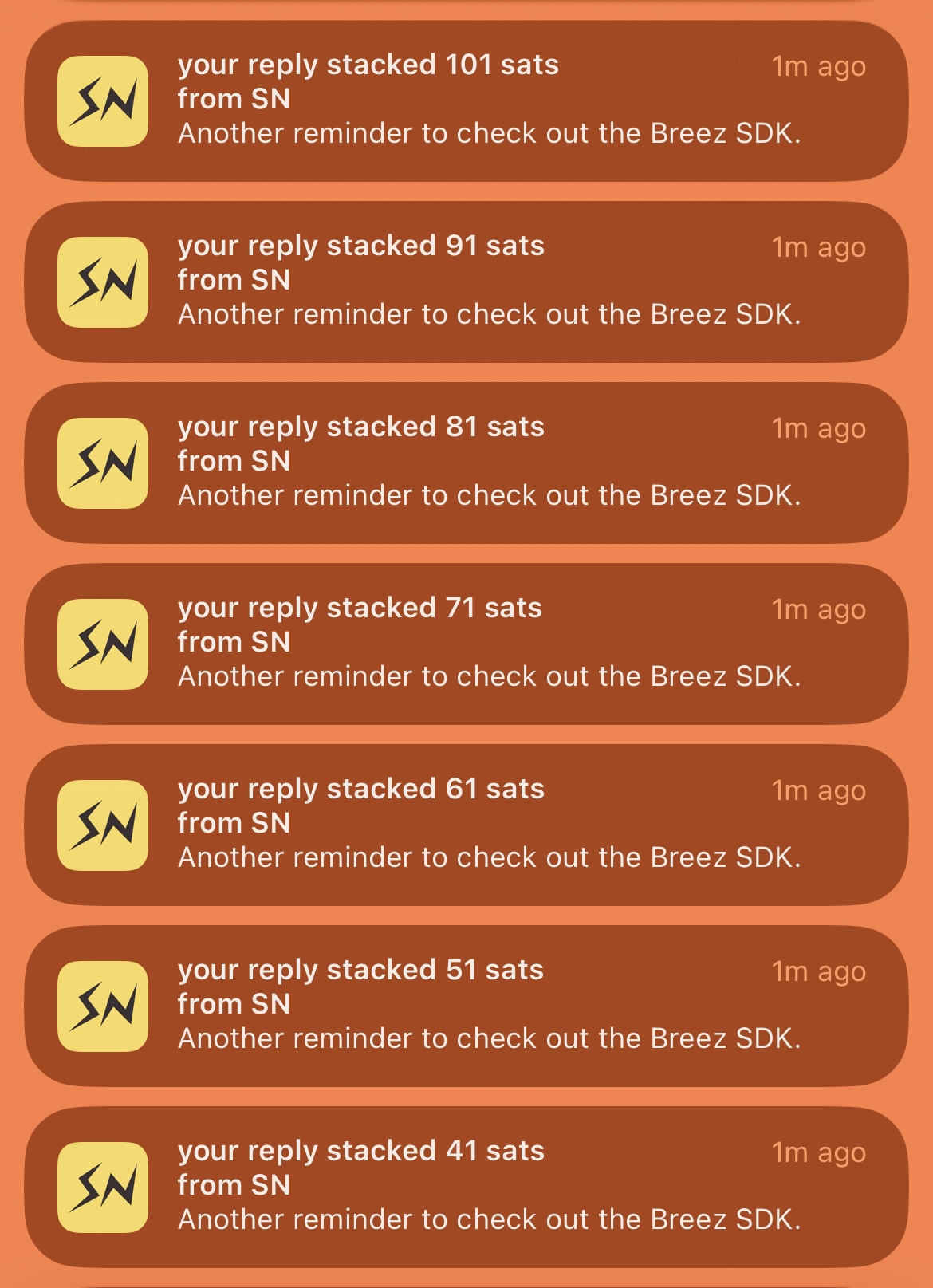Show the 51 sats stacked notification

click(467, 1006)
